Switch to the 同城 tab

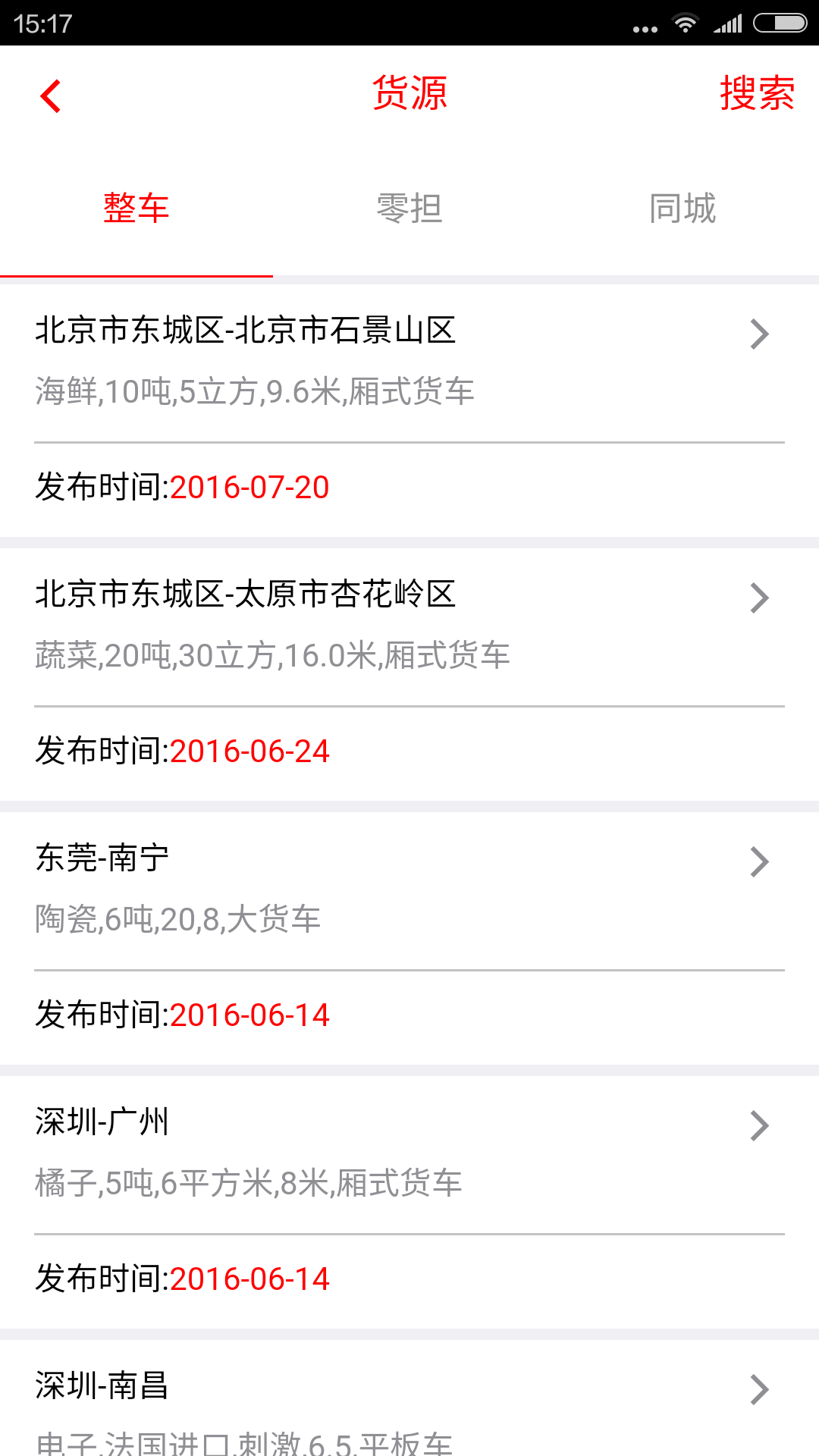point(682,209)
